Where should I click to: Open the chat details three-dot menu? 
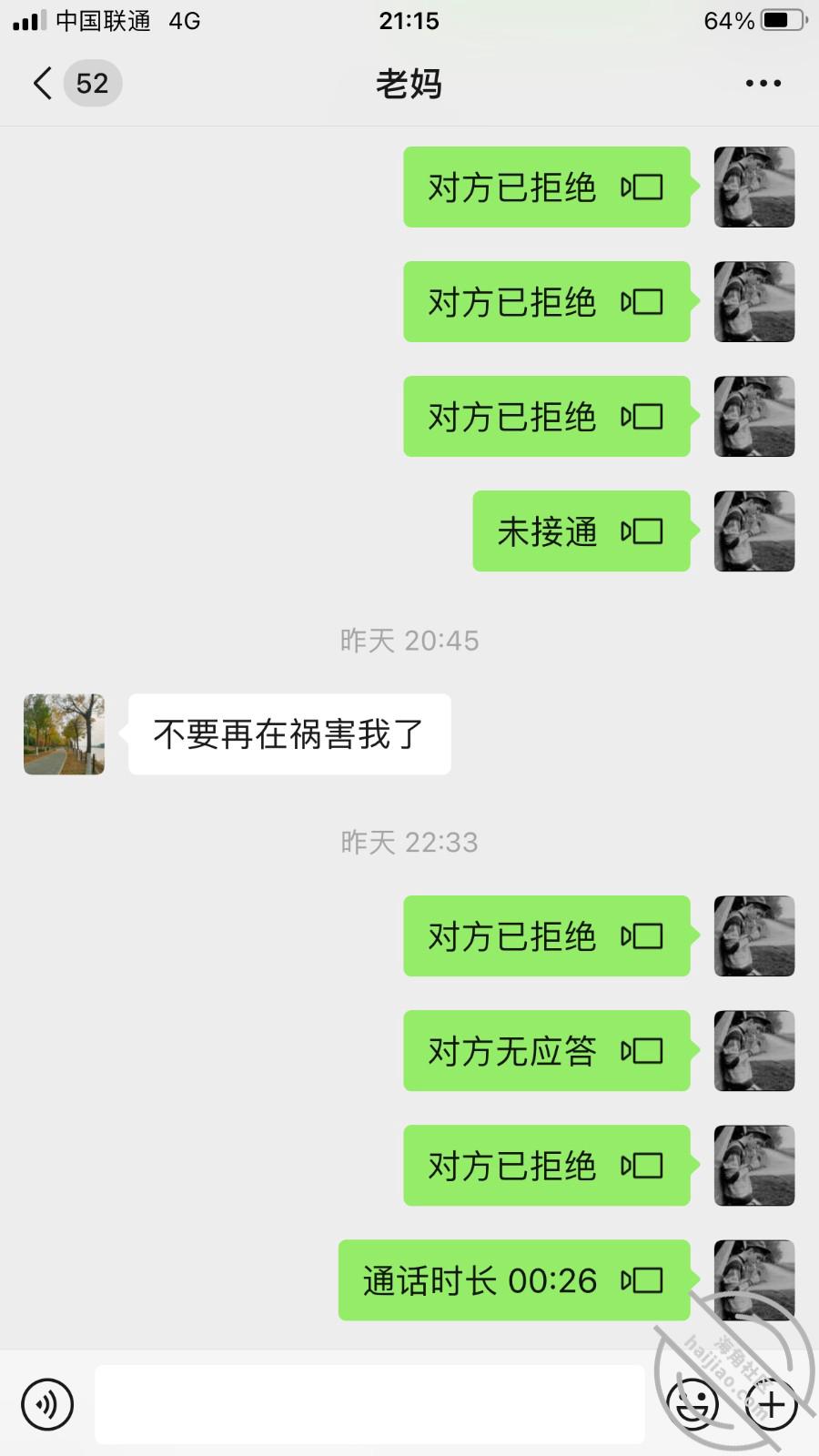pos(763,84)
